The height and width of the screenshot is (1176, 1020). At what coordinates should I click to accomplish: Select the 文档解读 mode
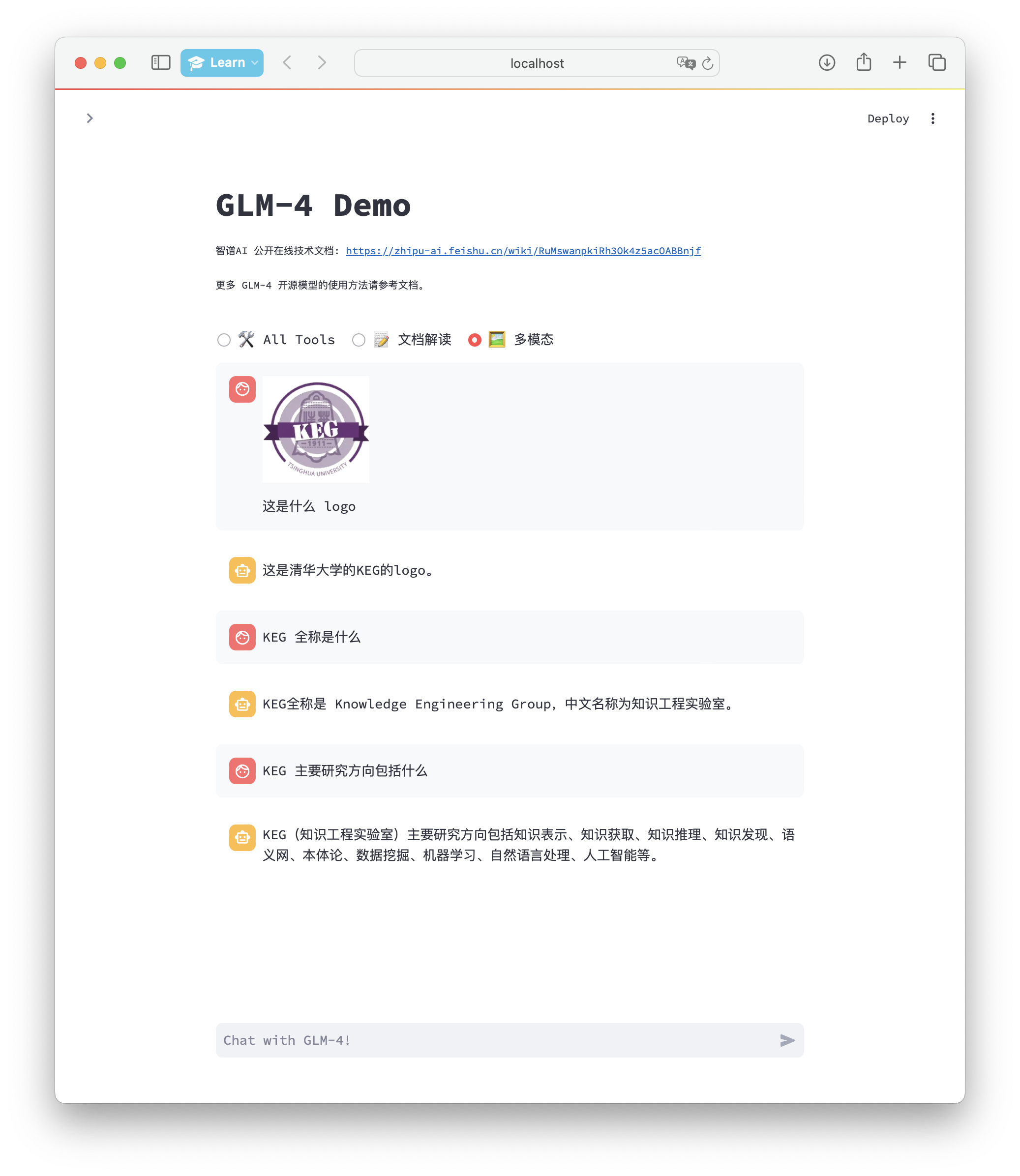point(359,340)
